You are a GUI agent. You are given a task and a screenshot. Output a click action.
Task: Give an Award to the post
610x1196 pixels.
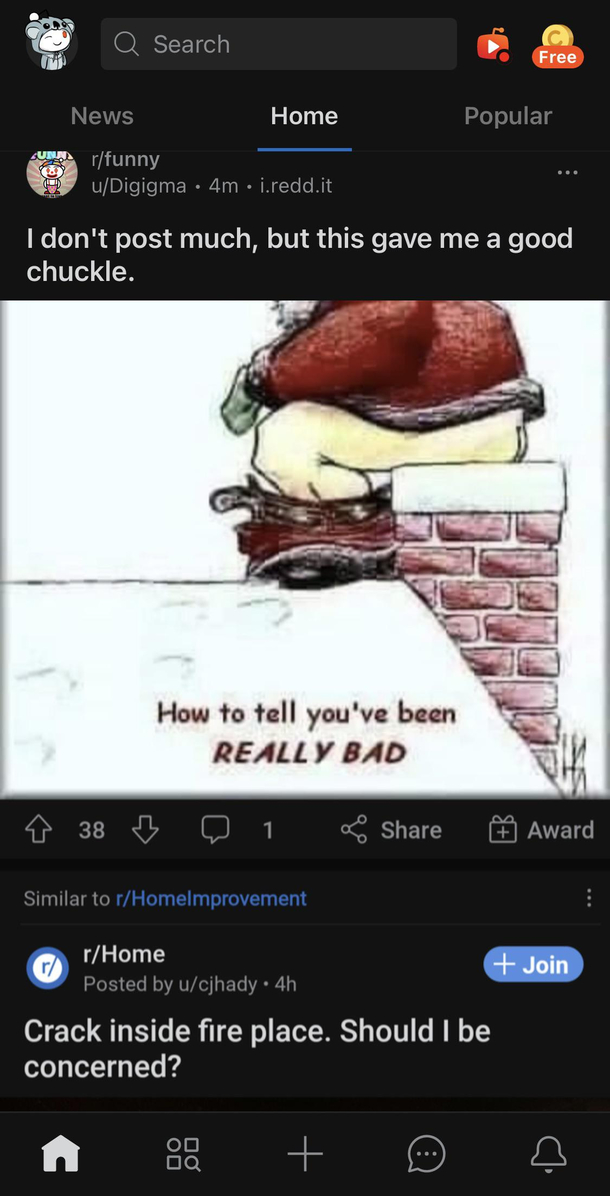click(540, 829)
